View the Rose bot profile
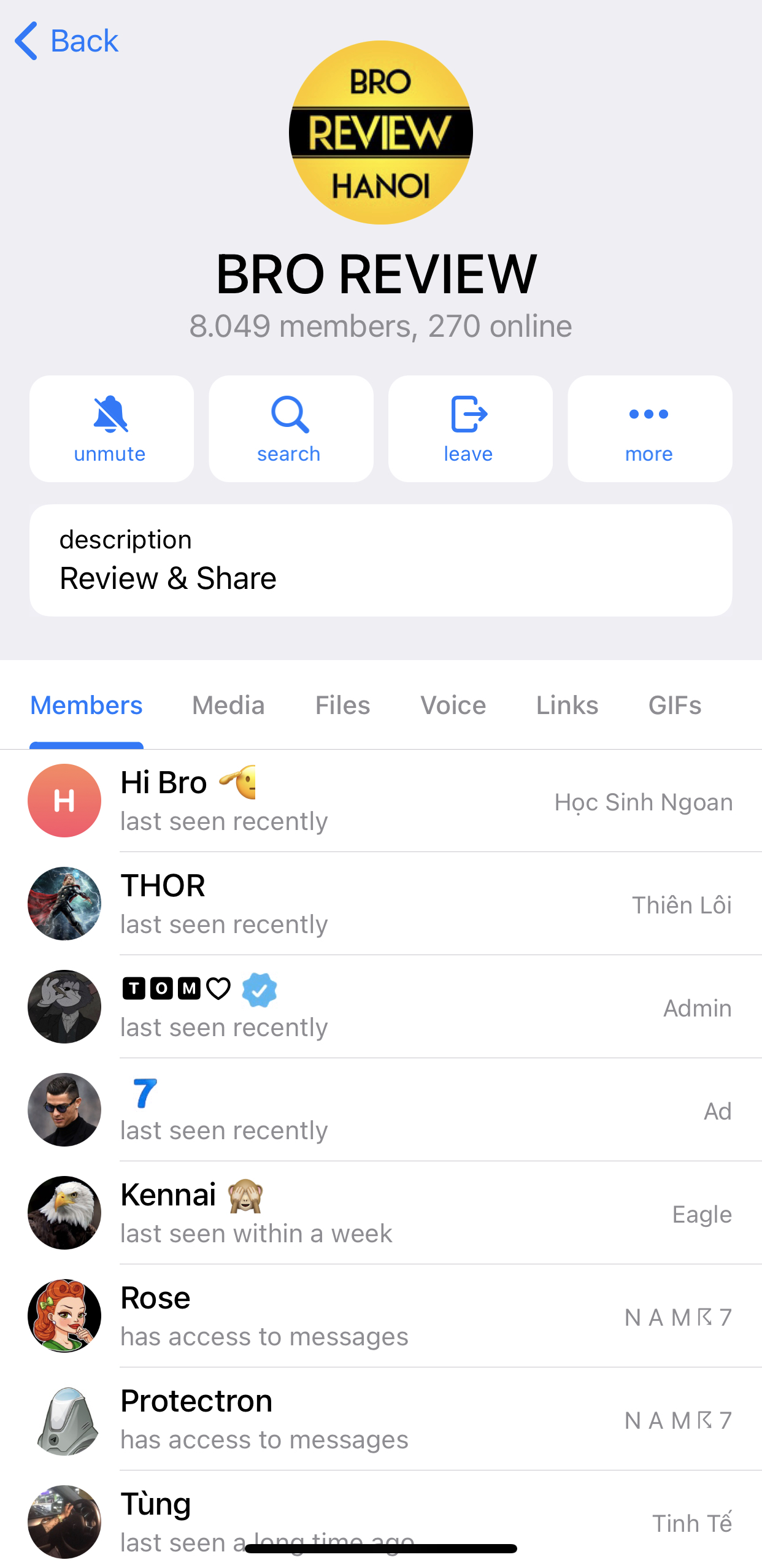 380,1316
